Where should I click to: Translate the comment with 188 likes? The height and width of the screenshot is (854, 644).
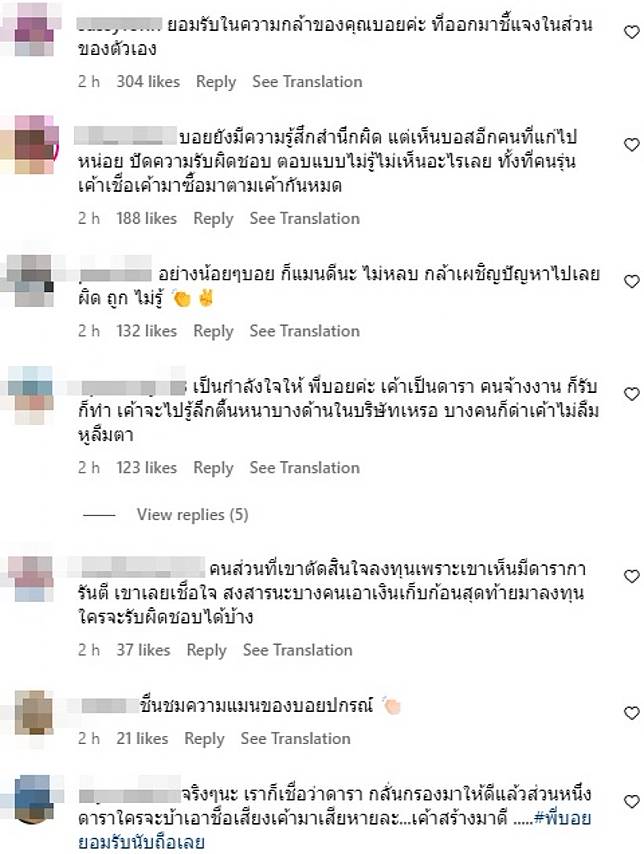(304, 218)
